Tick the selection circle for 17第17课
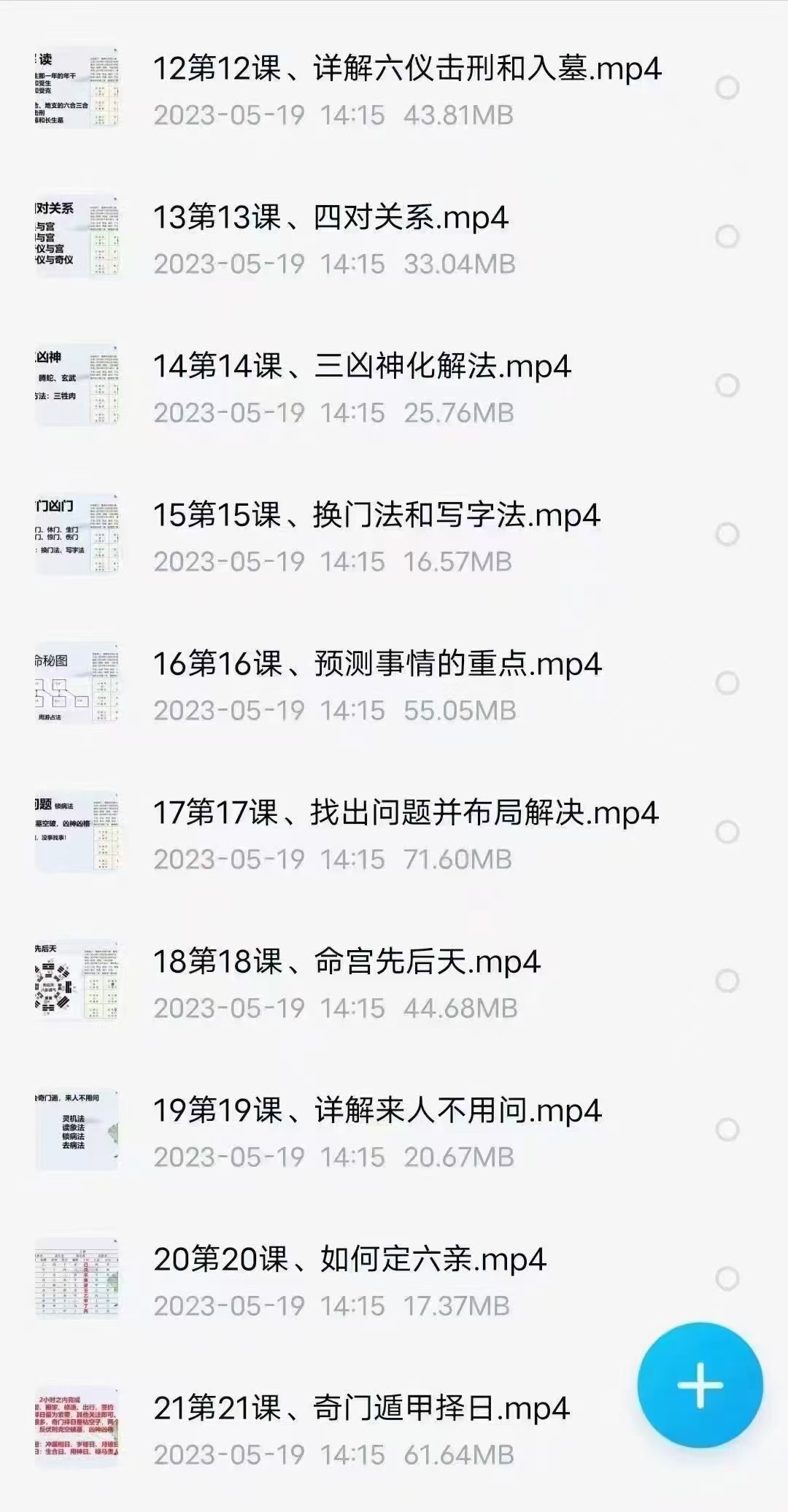 [727, 833]
